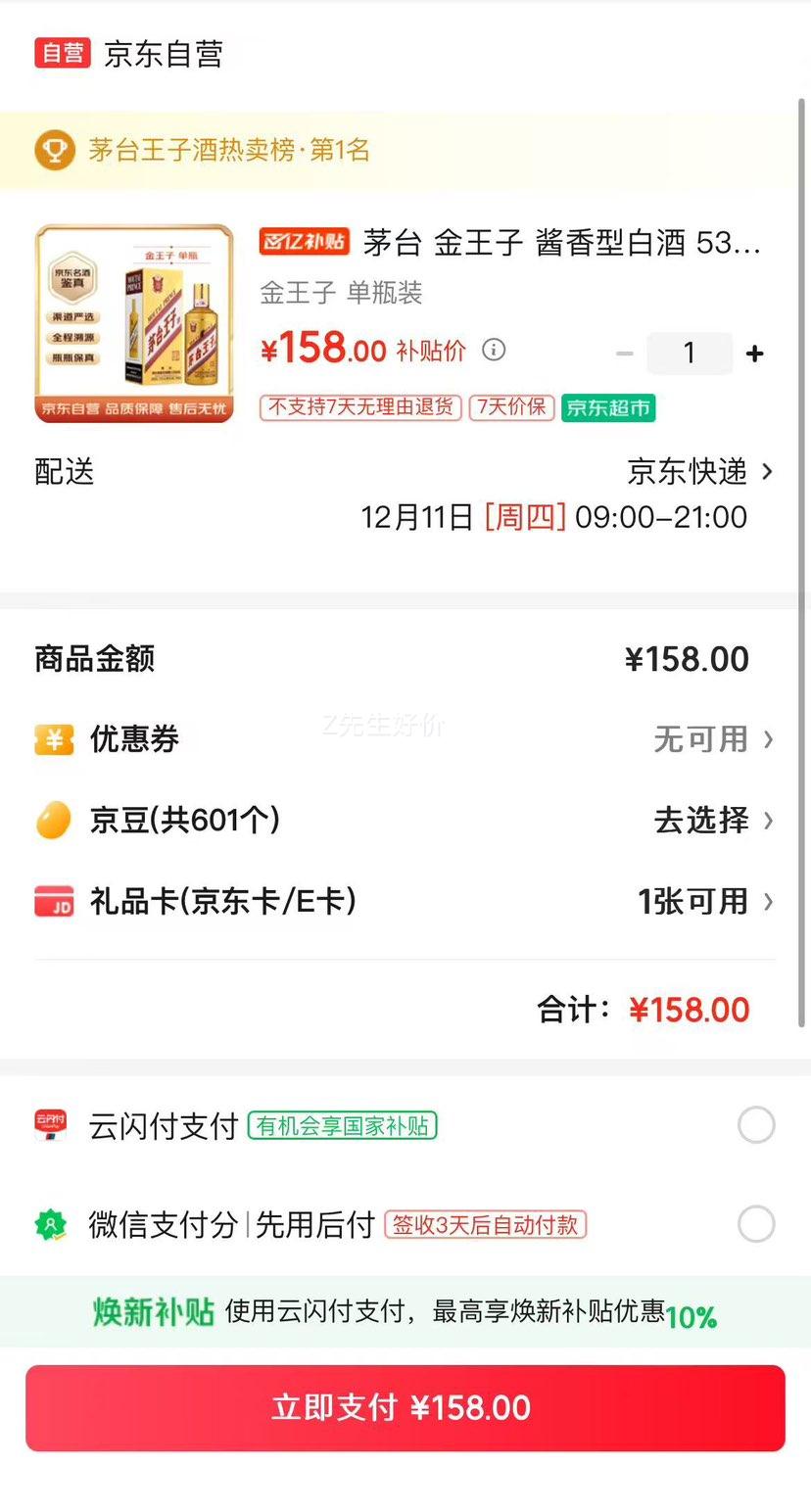The image size is (811, 1512).
Task: Click the 京豆 bean icon
Action: pos(53,821)
